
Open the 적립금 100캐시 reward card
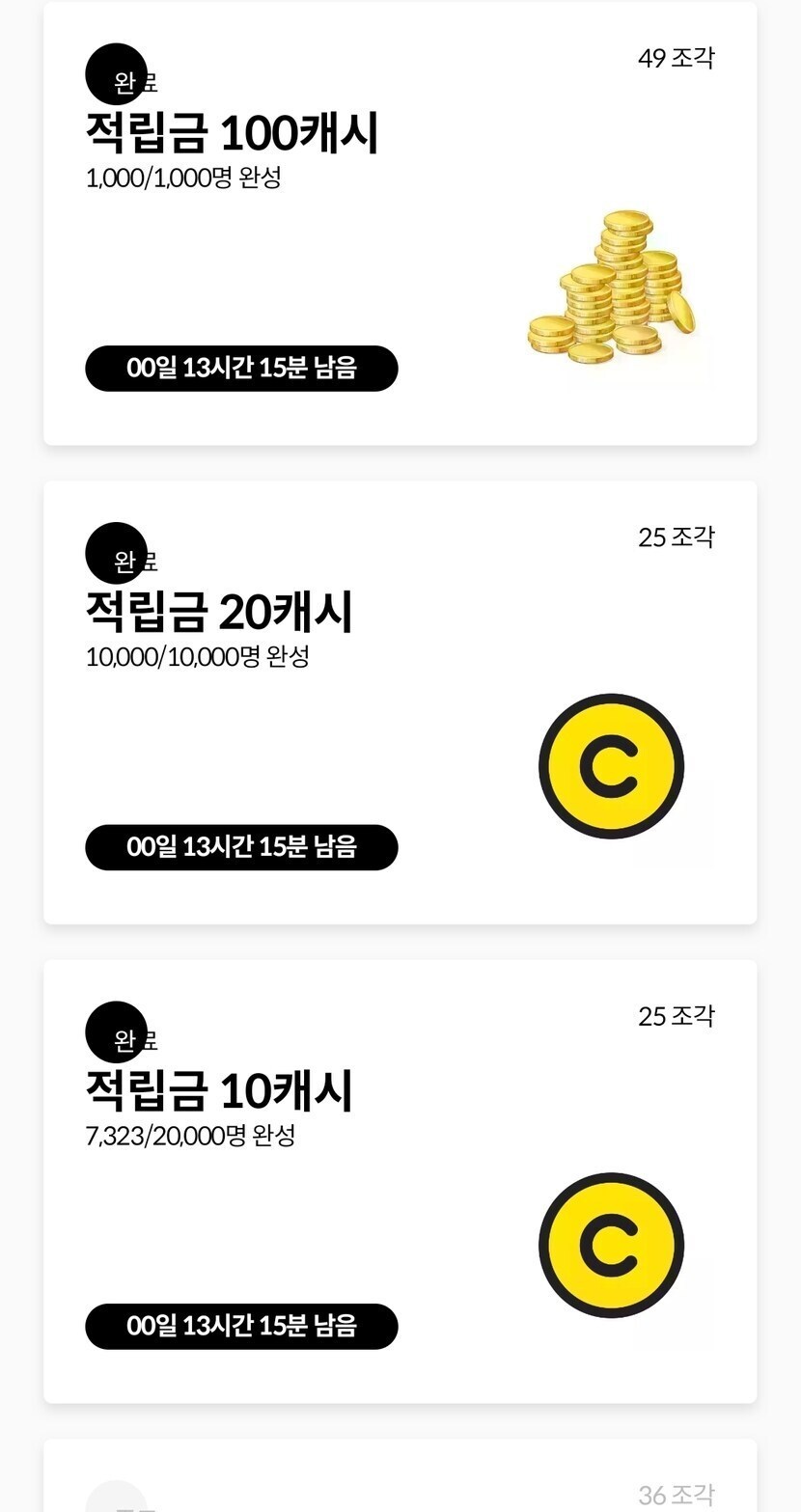(x=400, y=224)
